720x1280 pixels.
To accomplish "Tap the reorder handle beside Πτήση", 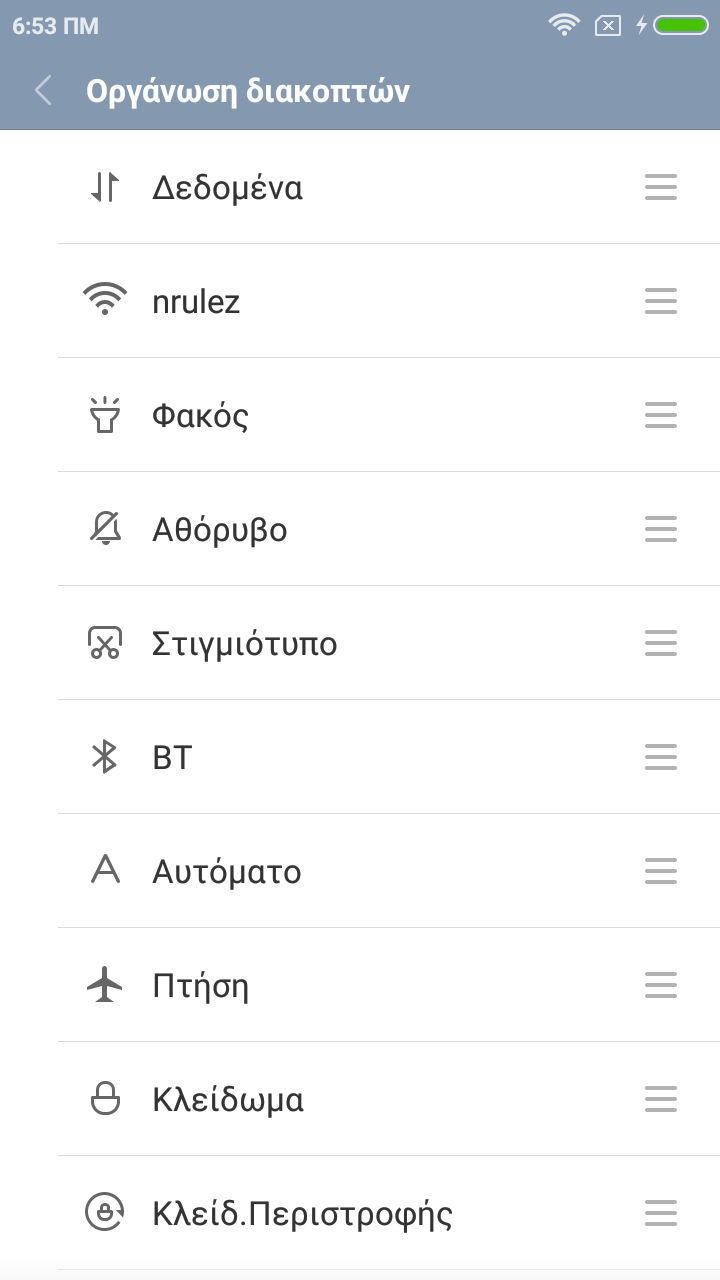I will 661,985.
